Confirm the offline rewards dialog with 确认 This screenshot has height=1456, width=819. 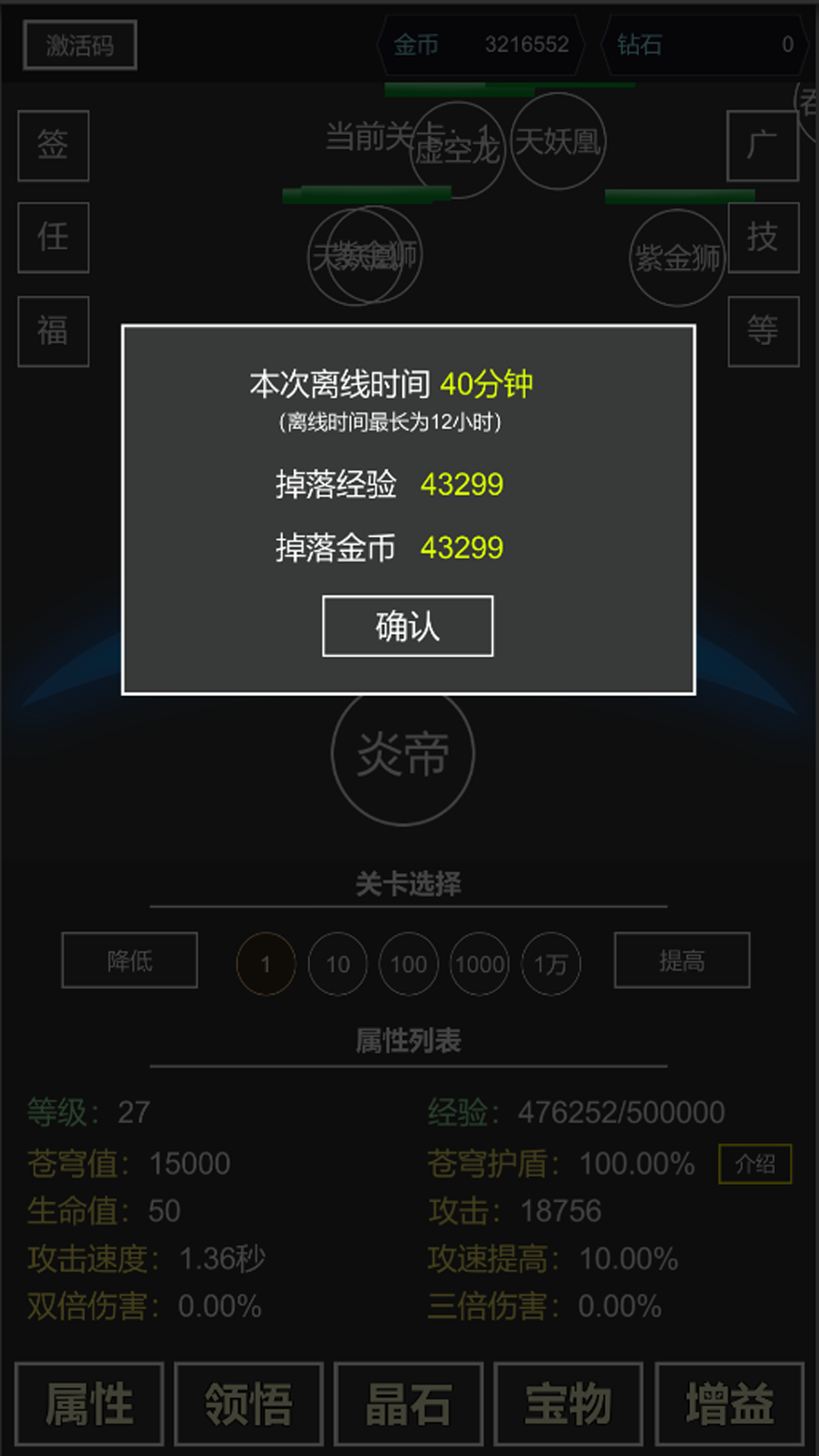[407, 626]
